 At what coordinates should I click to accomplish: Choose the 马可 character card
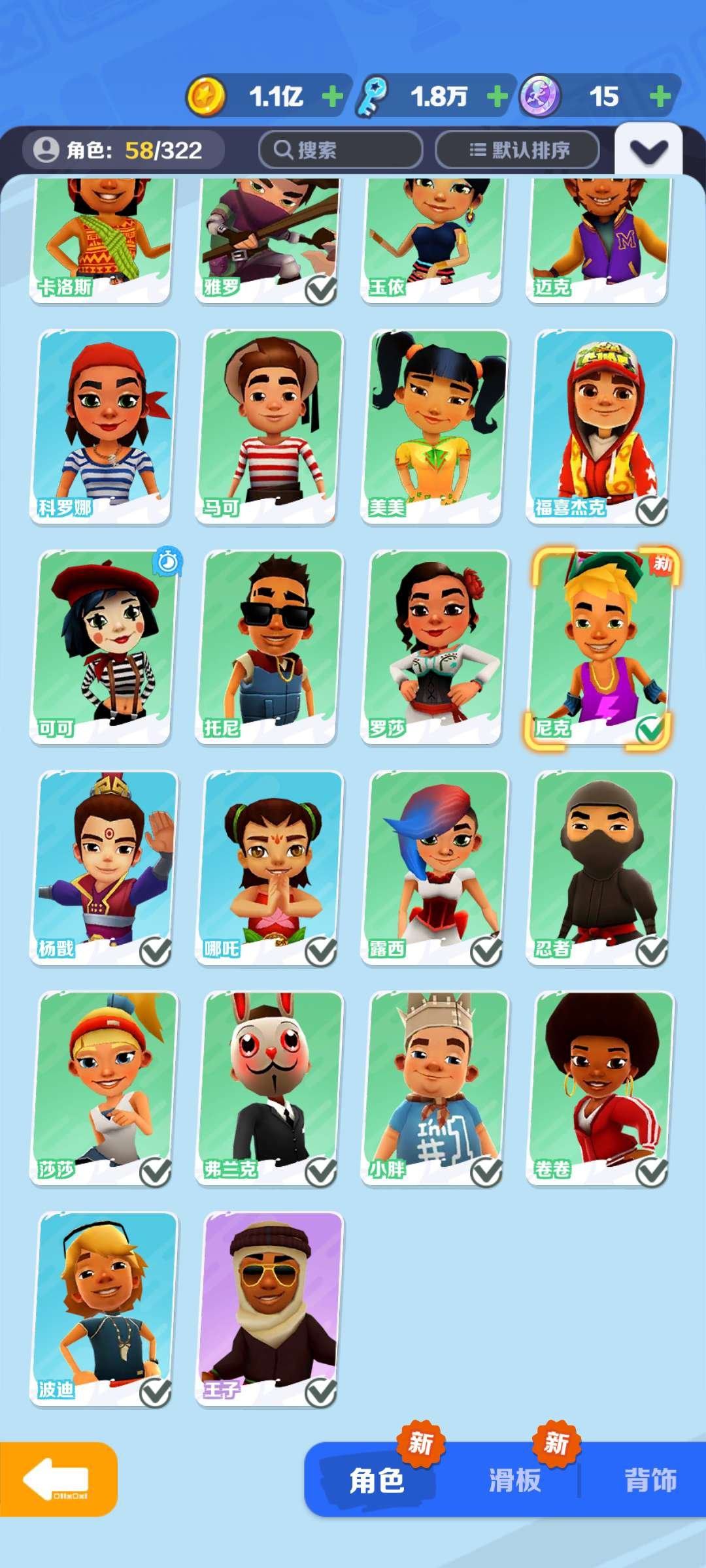[269, 426]
